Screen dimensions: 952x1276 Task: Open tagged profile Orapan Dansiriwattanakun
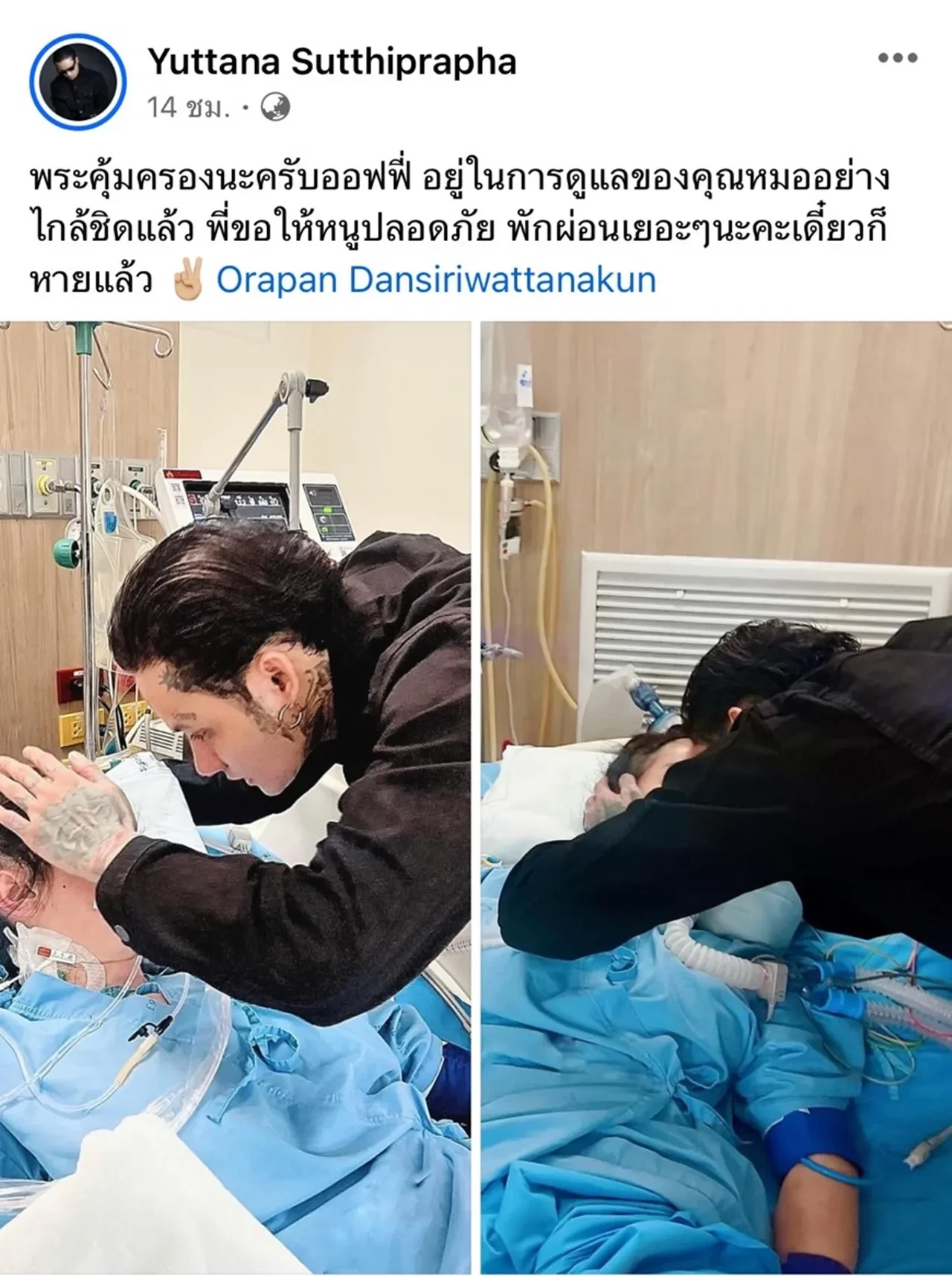point(436,280)
